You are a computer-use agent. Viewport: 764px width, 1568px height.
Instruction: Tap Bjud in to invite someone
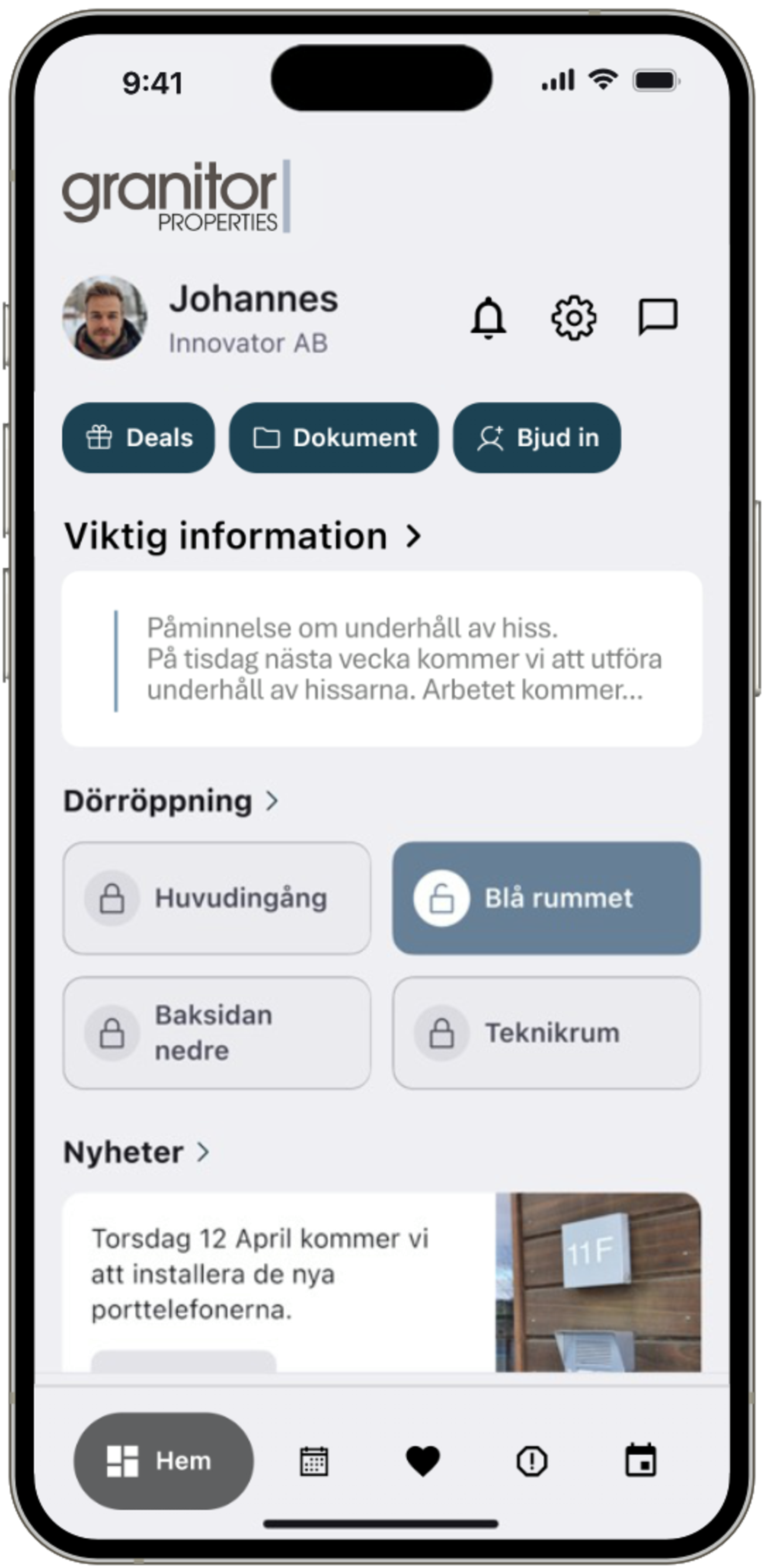click(537, 438)
